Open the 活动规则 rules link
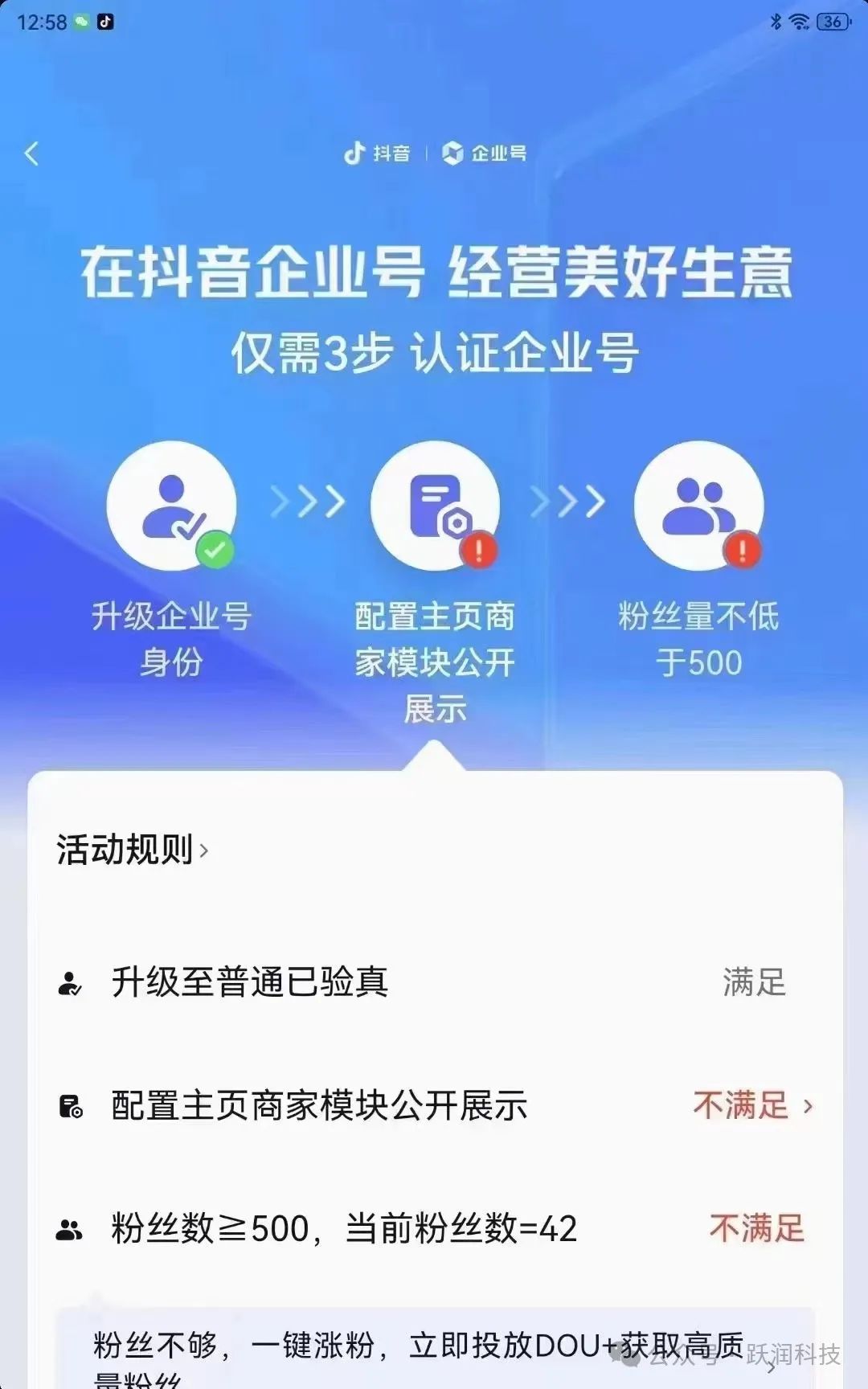Screen dimensions: 868x1389 133,850
